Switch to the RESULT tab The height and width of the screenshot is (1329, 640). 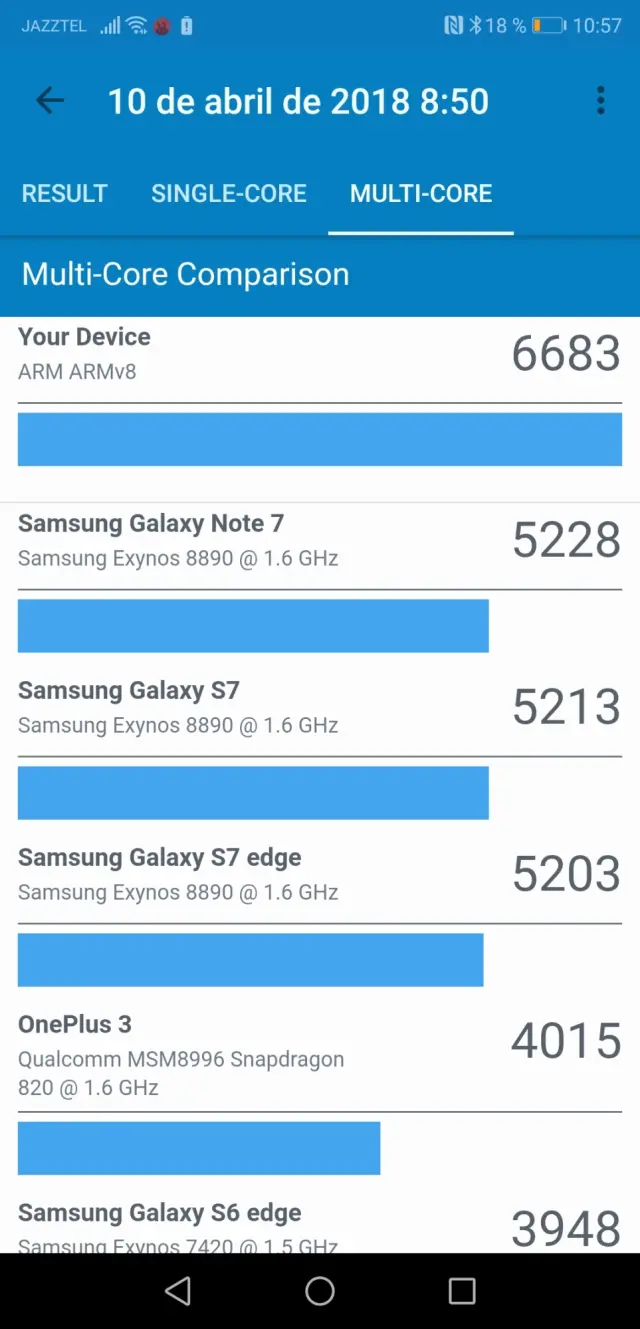tap(65, 193)
